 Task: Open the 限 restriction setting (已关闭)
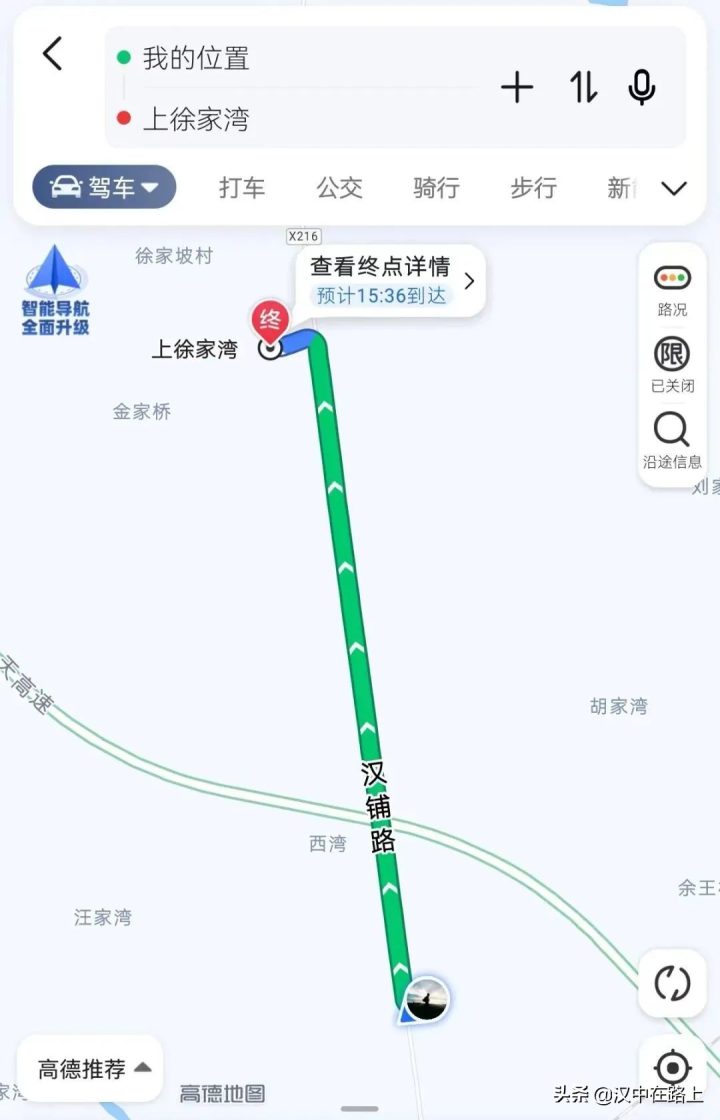[x=672, y=364]
